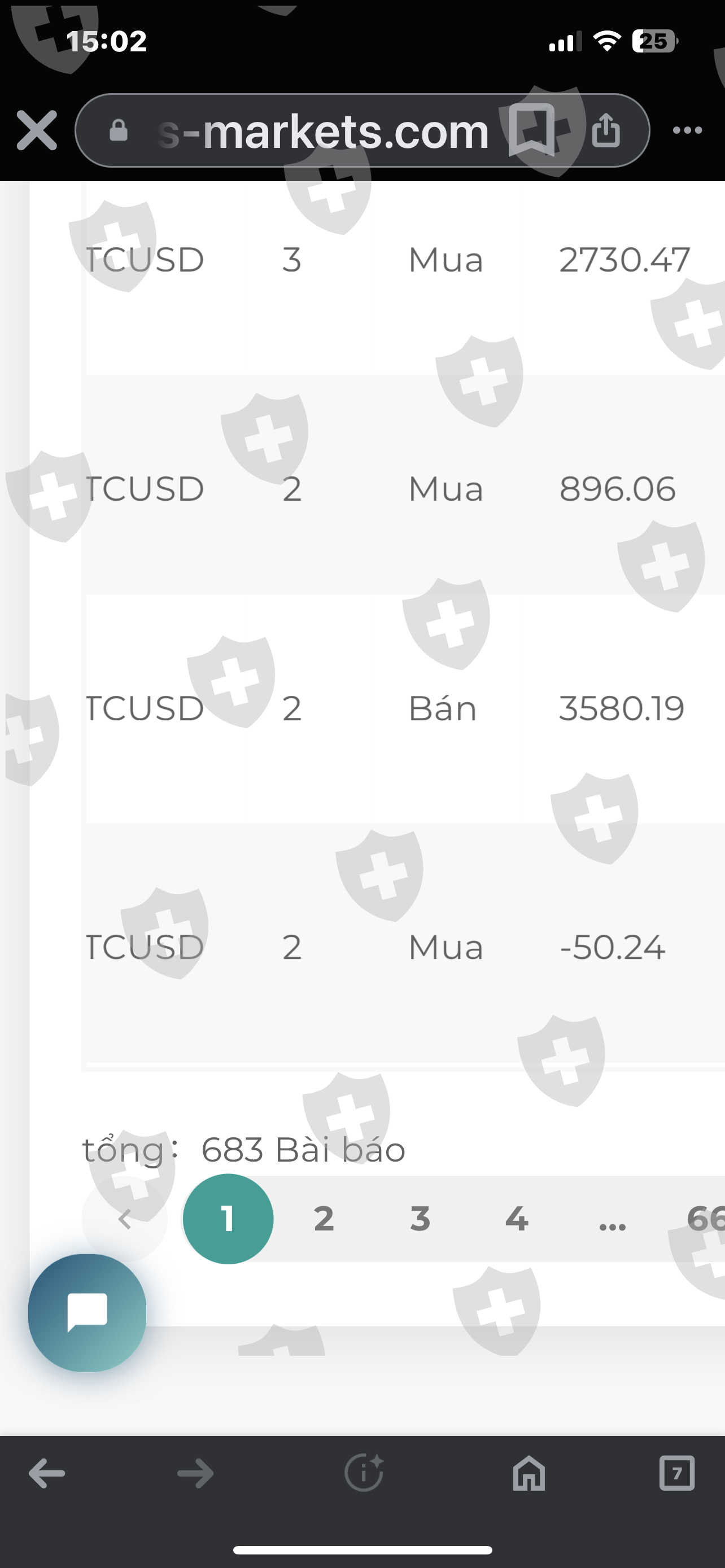The image size is (725, 1568).
Task: Open the browser overflow menu
Action: point(687,130)
